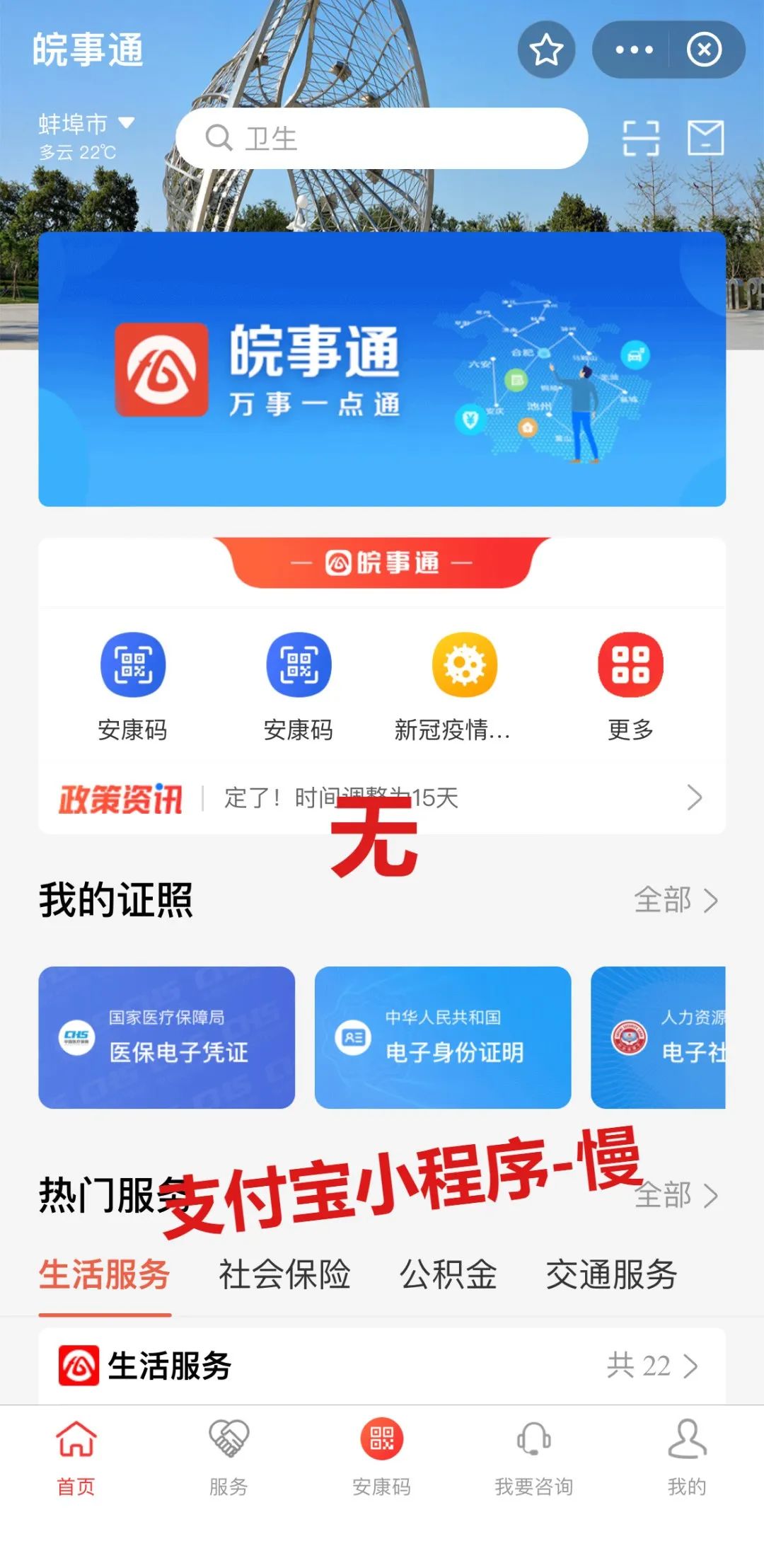
Task: Open the message envelope icon at top right
Action: (x=705, y=139)
